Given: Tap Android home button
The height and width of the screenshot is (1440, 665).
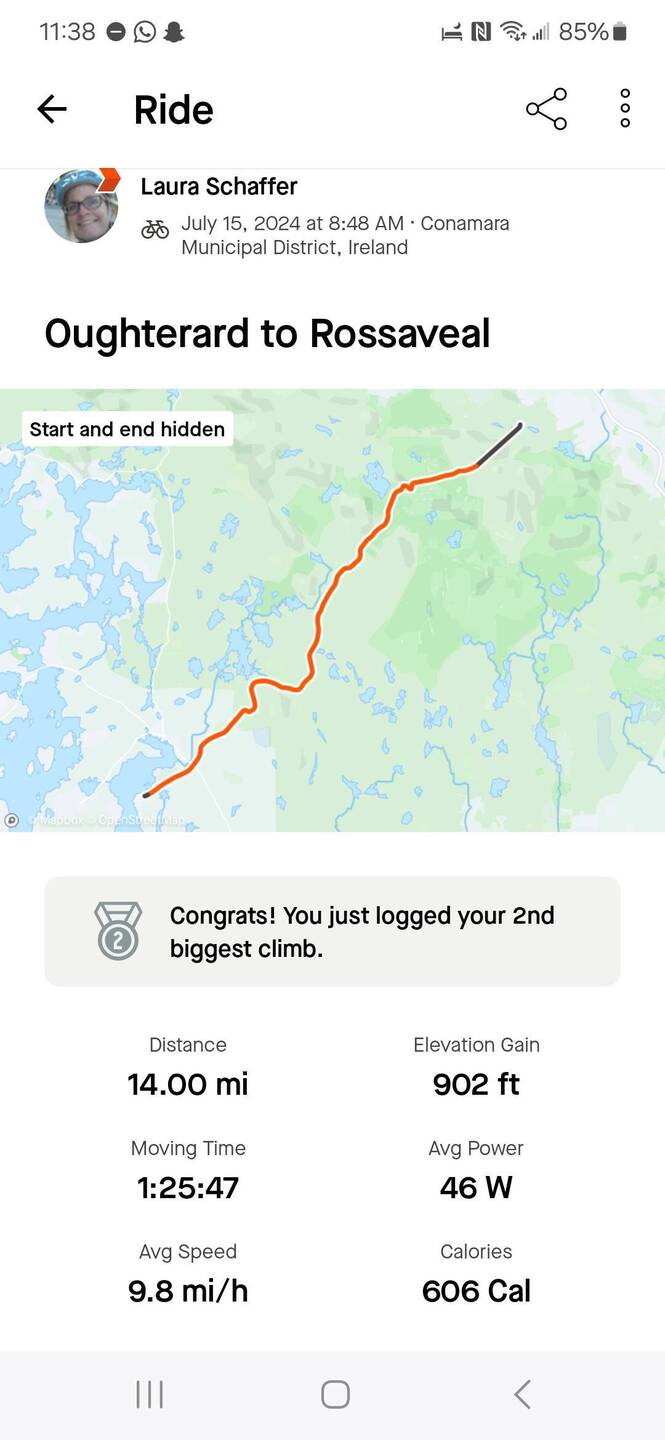Looking at the screenshot, I should click(x=335, y=1394).
